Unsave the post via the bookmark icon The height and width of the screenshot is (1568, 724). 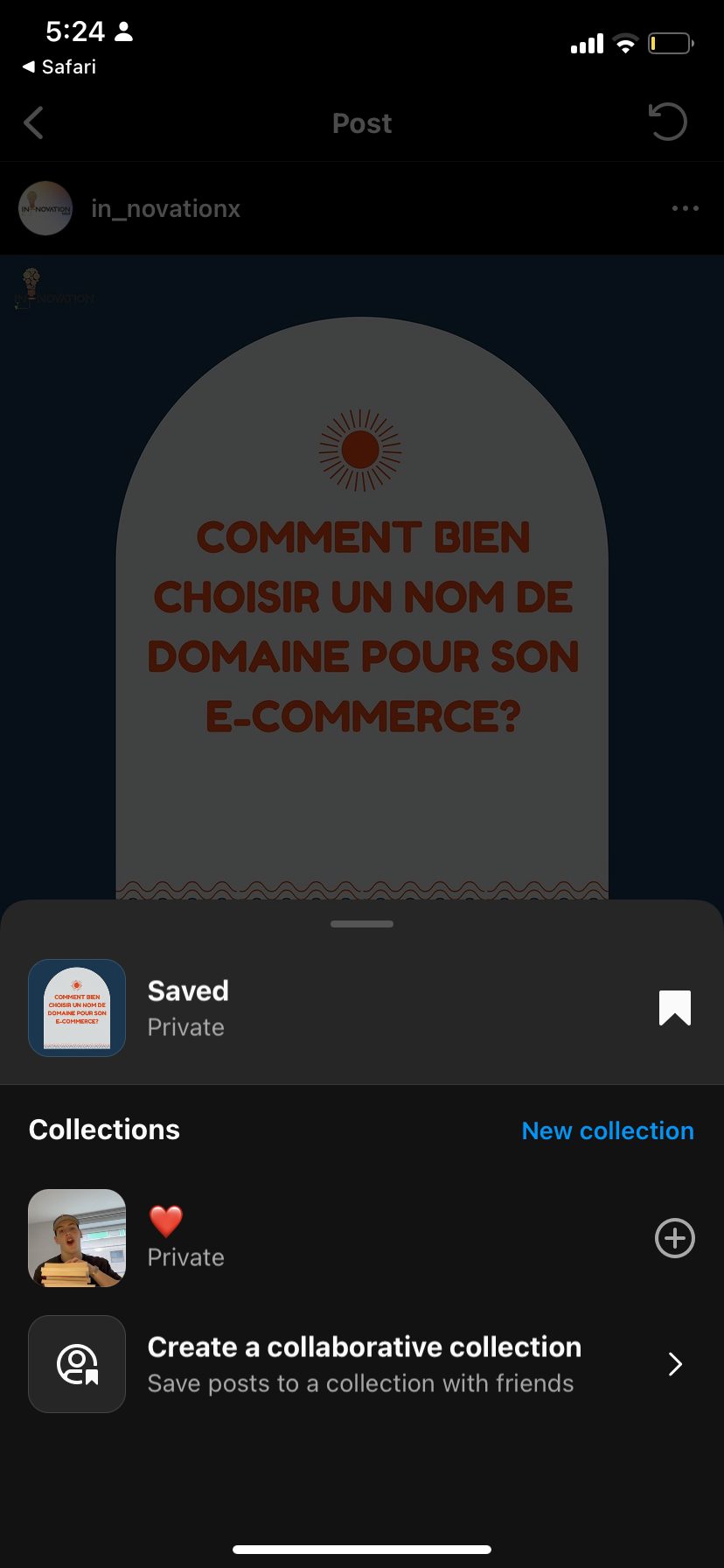click(674, 1008)
